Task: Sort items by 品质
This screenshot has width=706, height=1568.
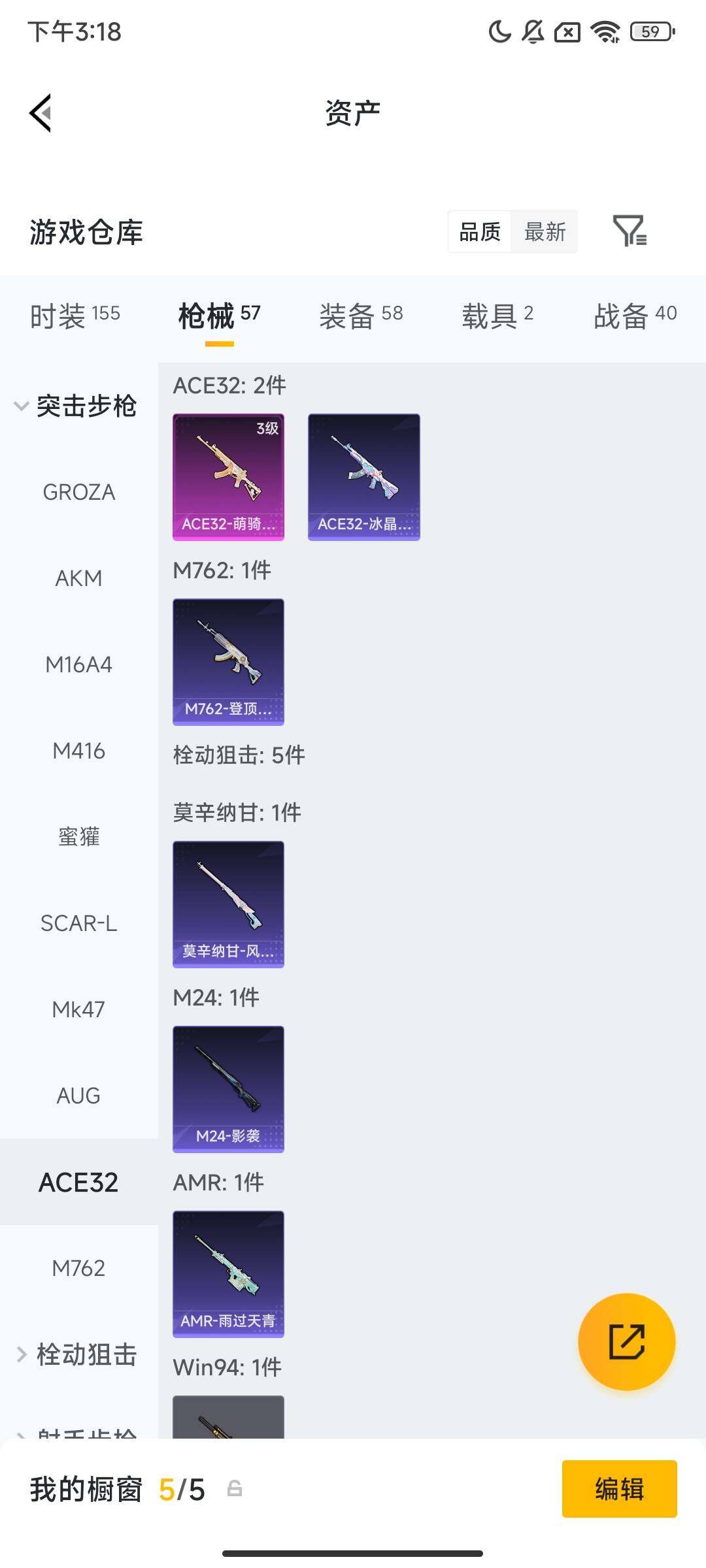Action: coord(479,232)
